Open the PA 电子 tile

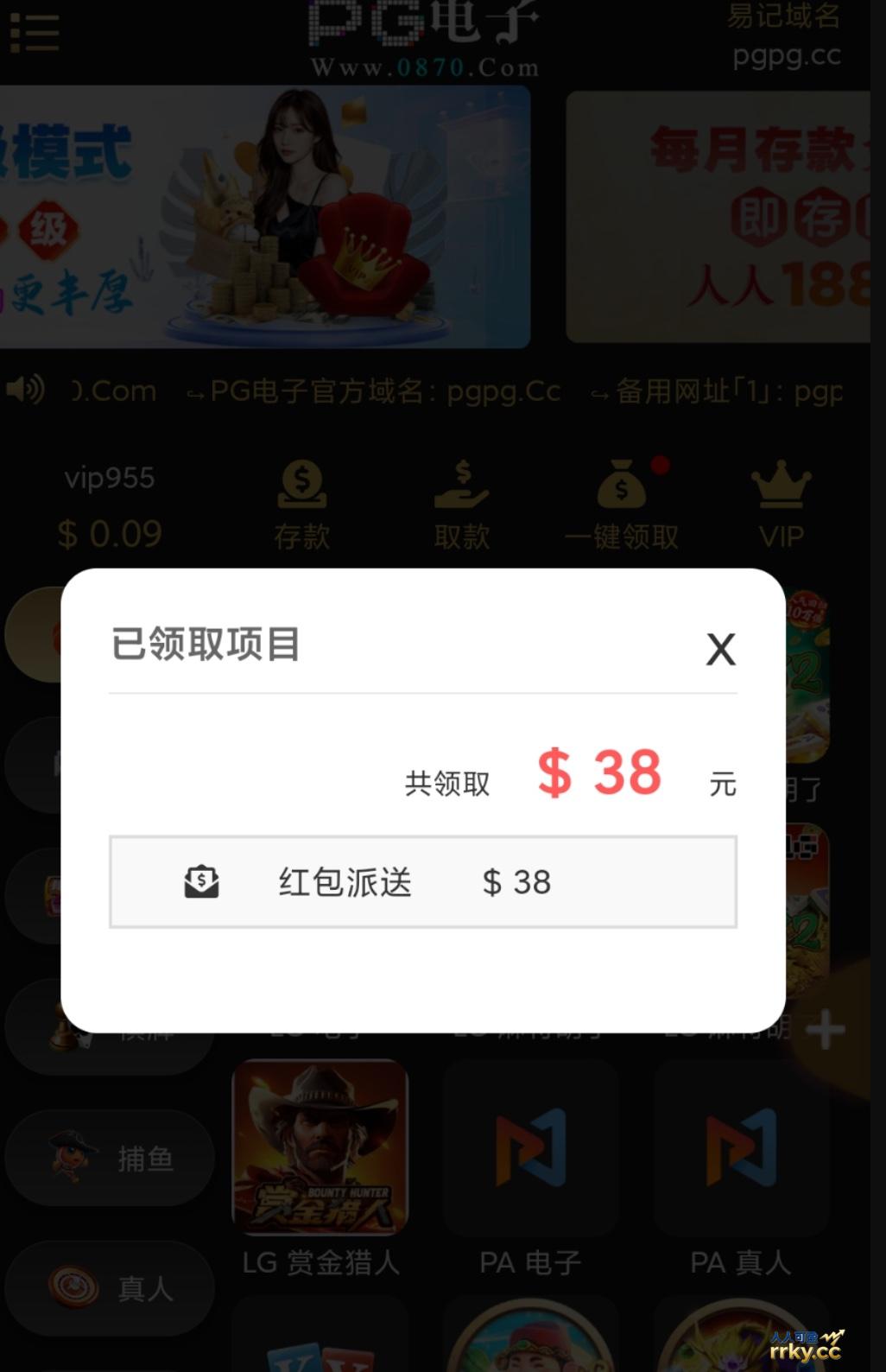[530, 1149]
